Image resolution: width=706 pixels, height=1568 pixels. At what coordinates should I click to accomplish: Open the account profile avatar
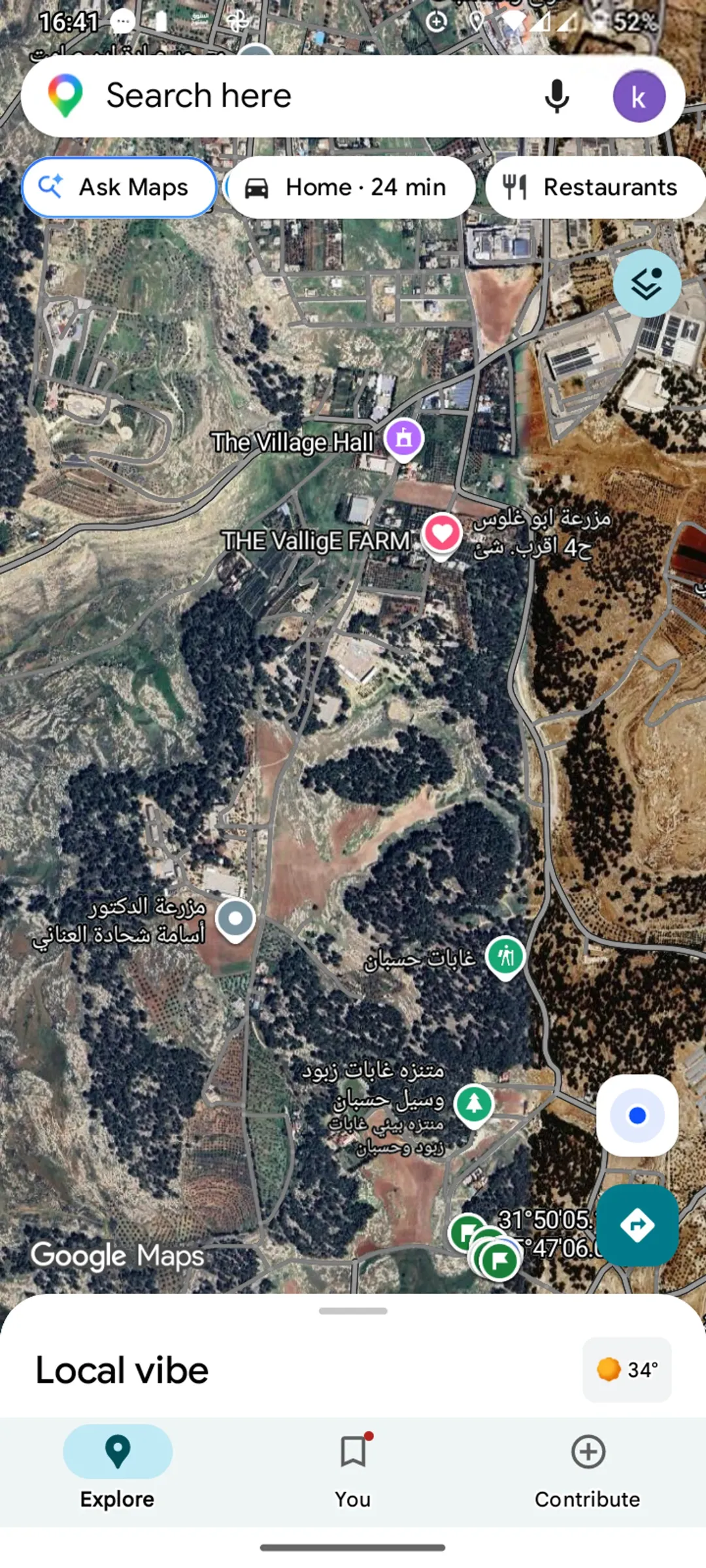pyautogui.click(x=639, y=97)
